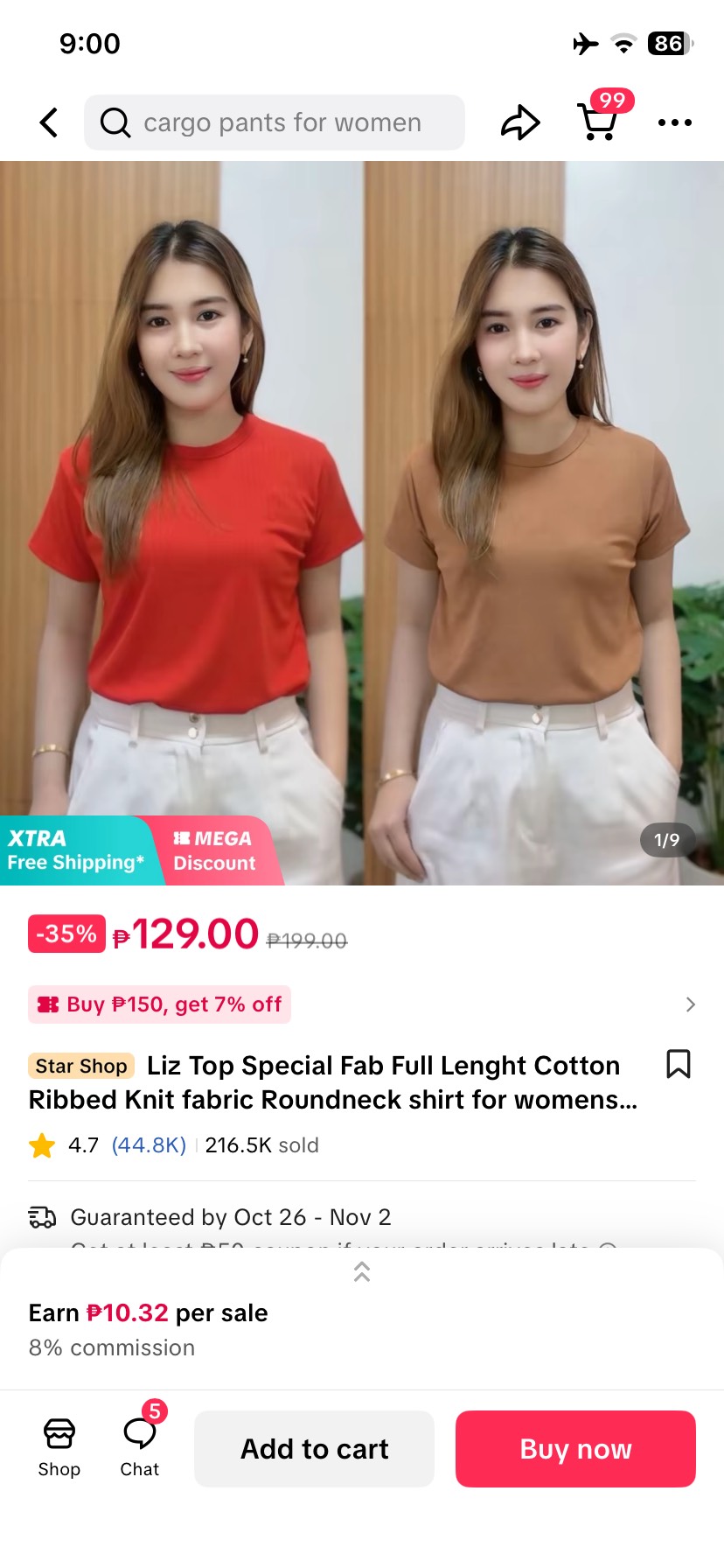Expand the Earn per sale commission panel
Image resolution: width=724 pixels, height=1568 pixels.
click(362, 1272)
